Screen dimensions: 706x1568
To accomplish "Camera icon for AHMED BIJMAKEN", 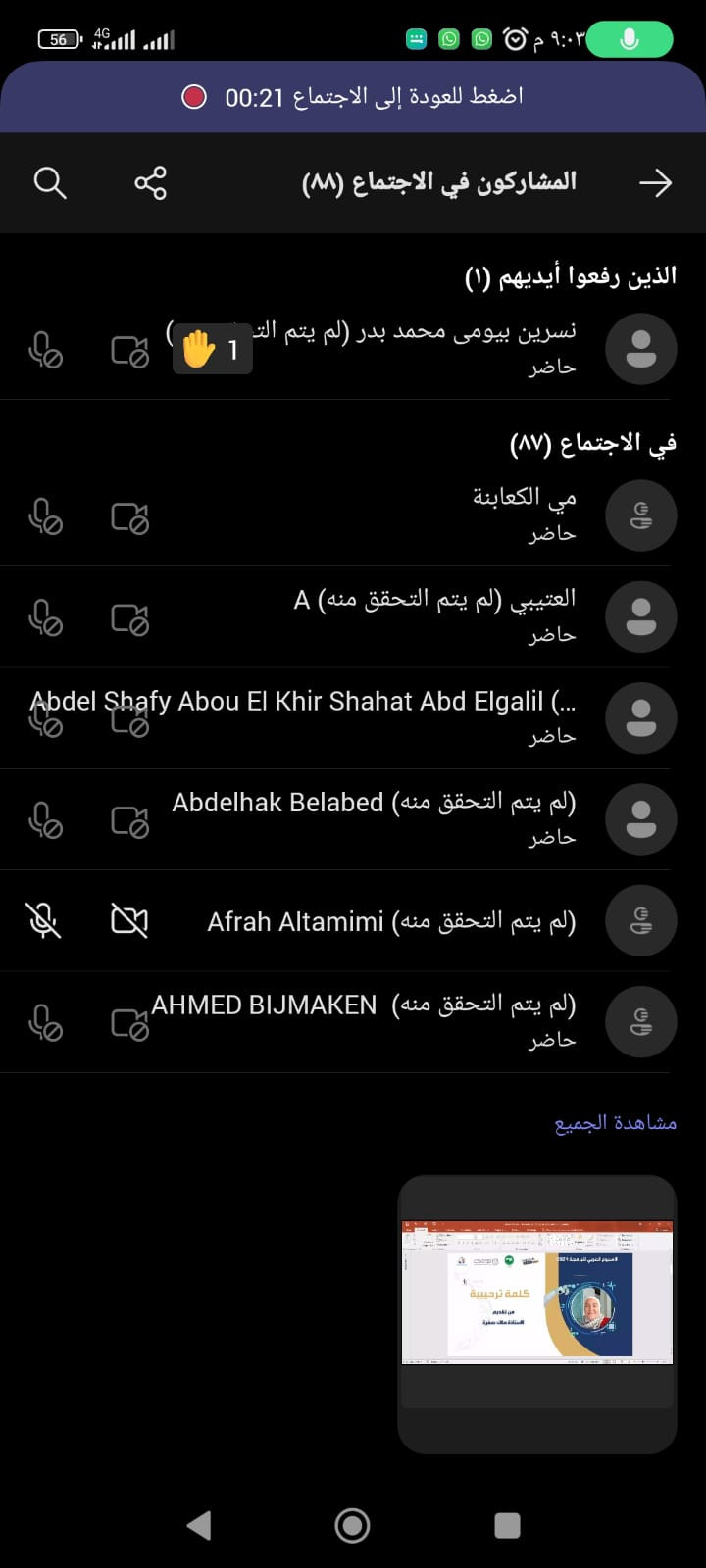I will point(129,1023).
